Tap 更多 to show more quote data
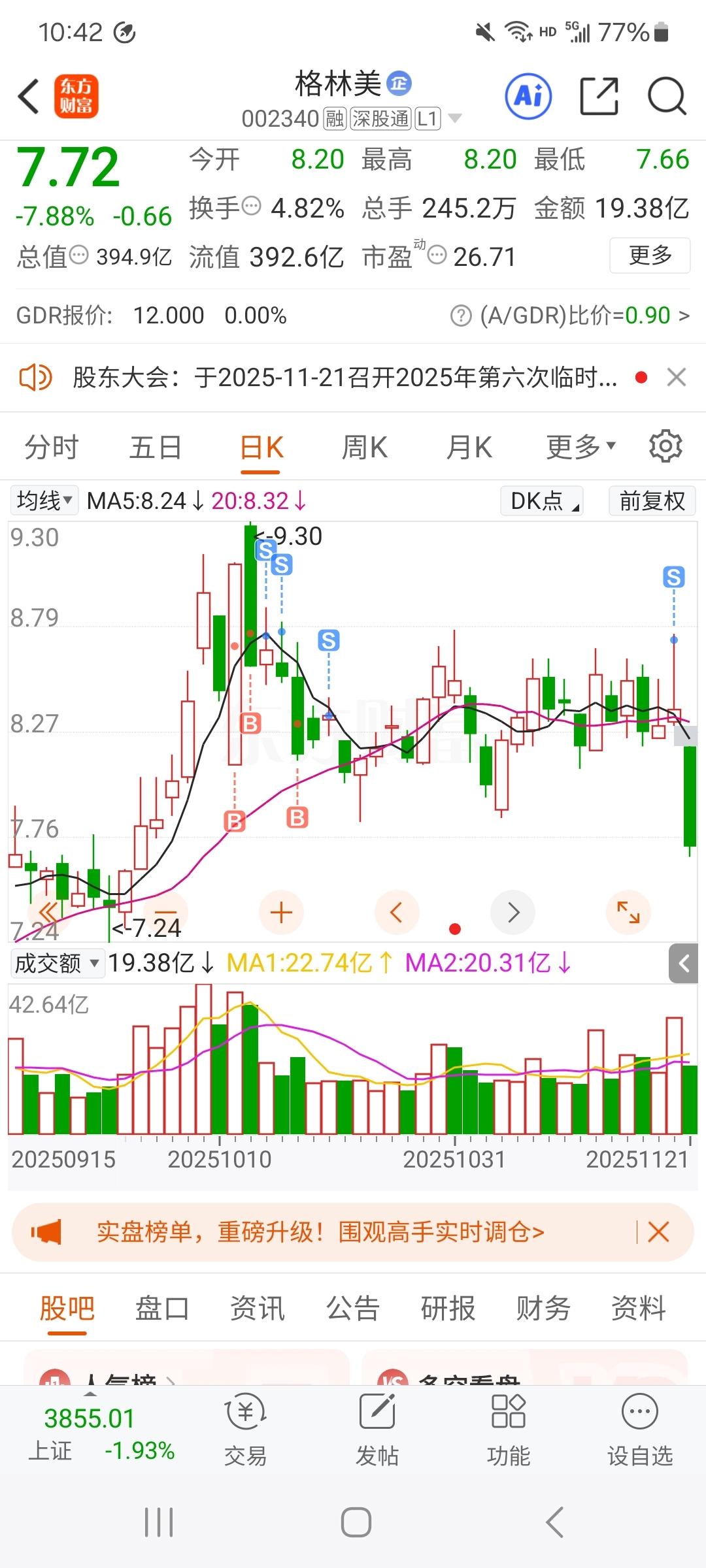Screen dimensions: 706x1568 click(x=650, y=255)
